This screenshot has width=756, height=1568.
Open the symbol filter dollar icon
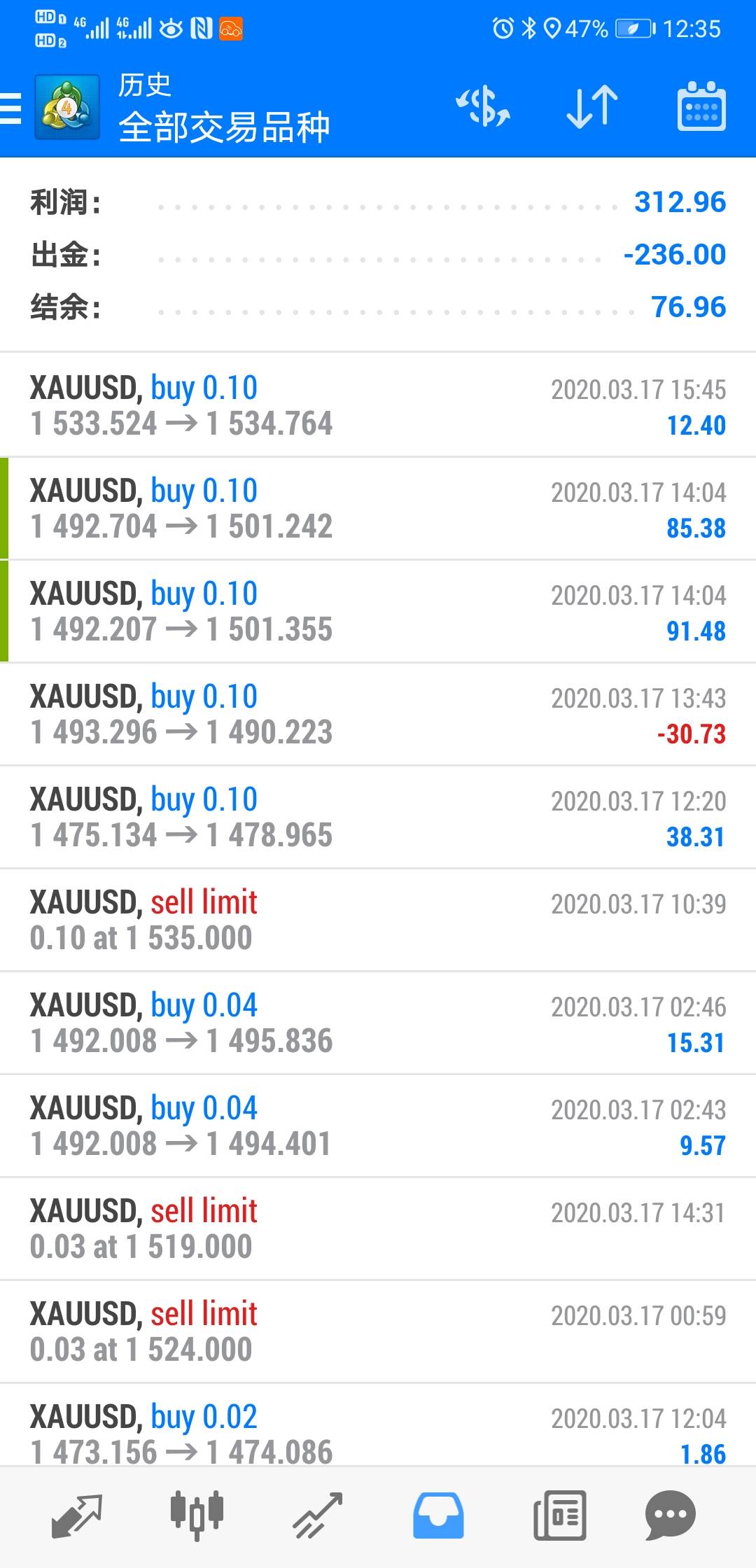[483, 107]
